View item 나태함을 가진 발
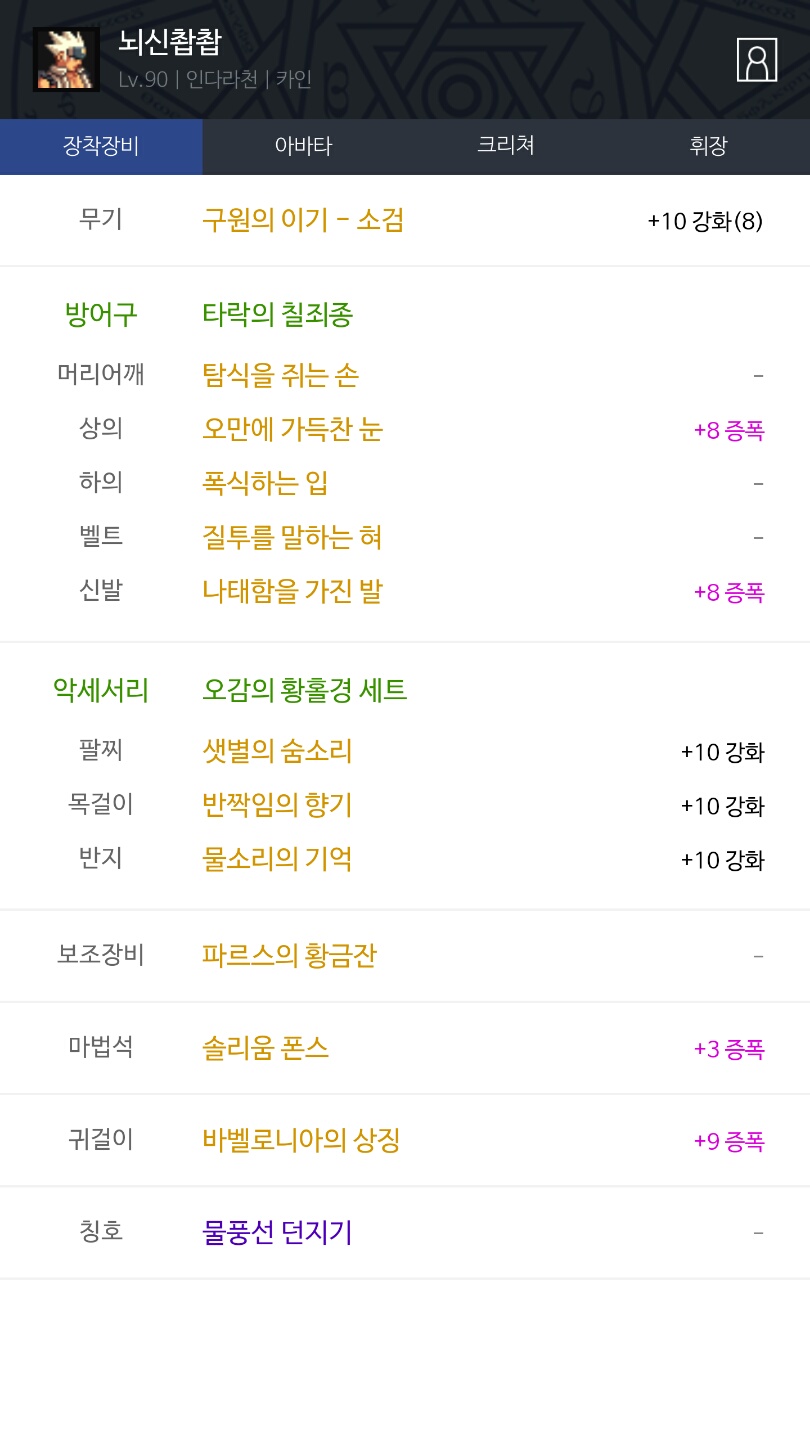Image resolution: width=810 pixels, height=1440 pixels. 292,591
